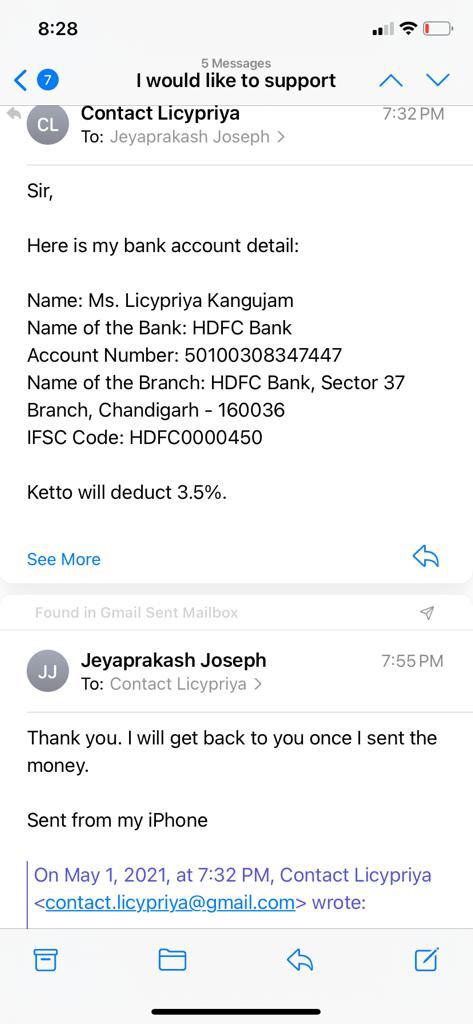Reply to Contact Licypriya's message
Screen dimensions: 473x1024
[426, 556]
